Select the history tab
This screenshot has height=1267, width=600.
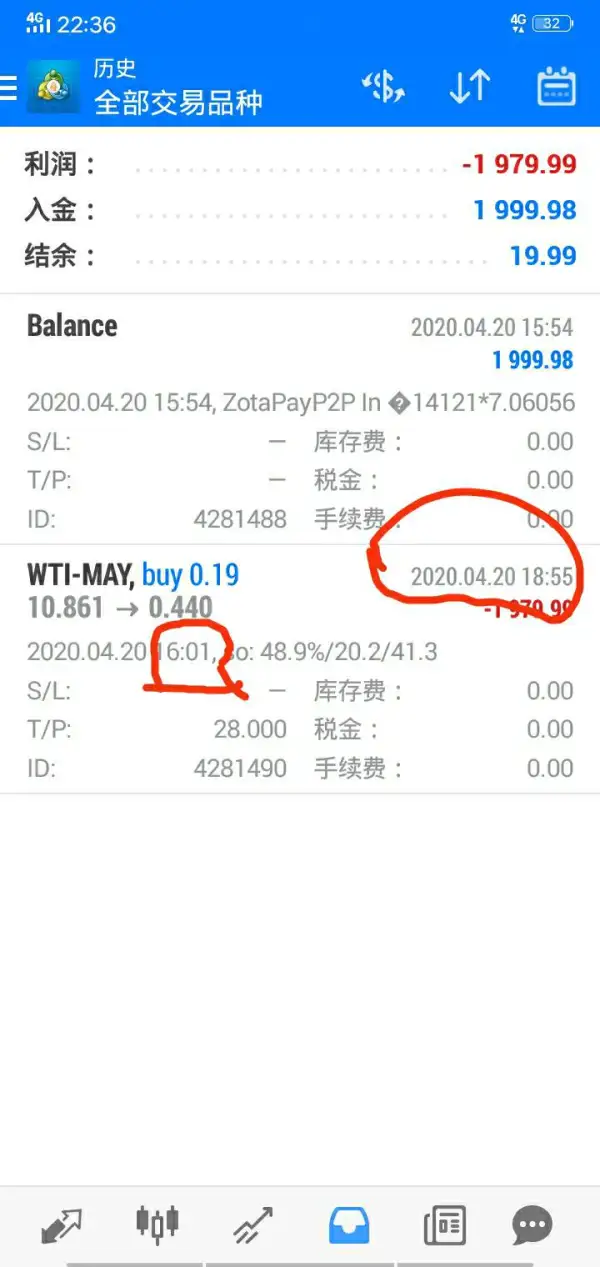(x=349, y=1223)
